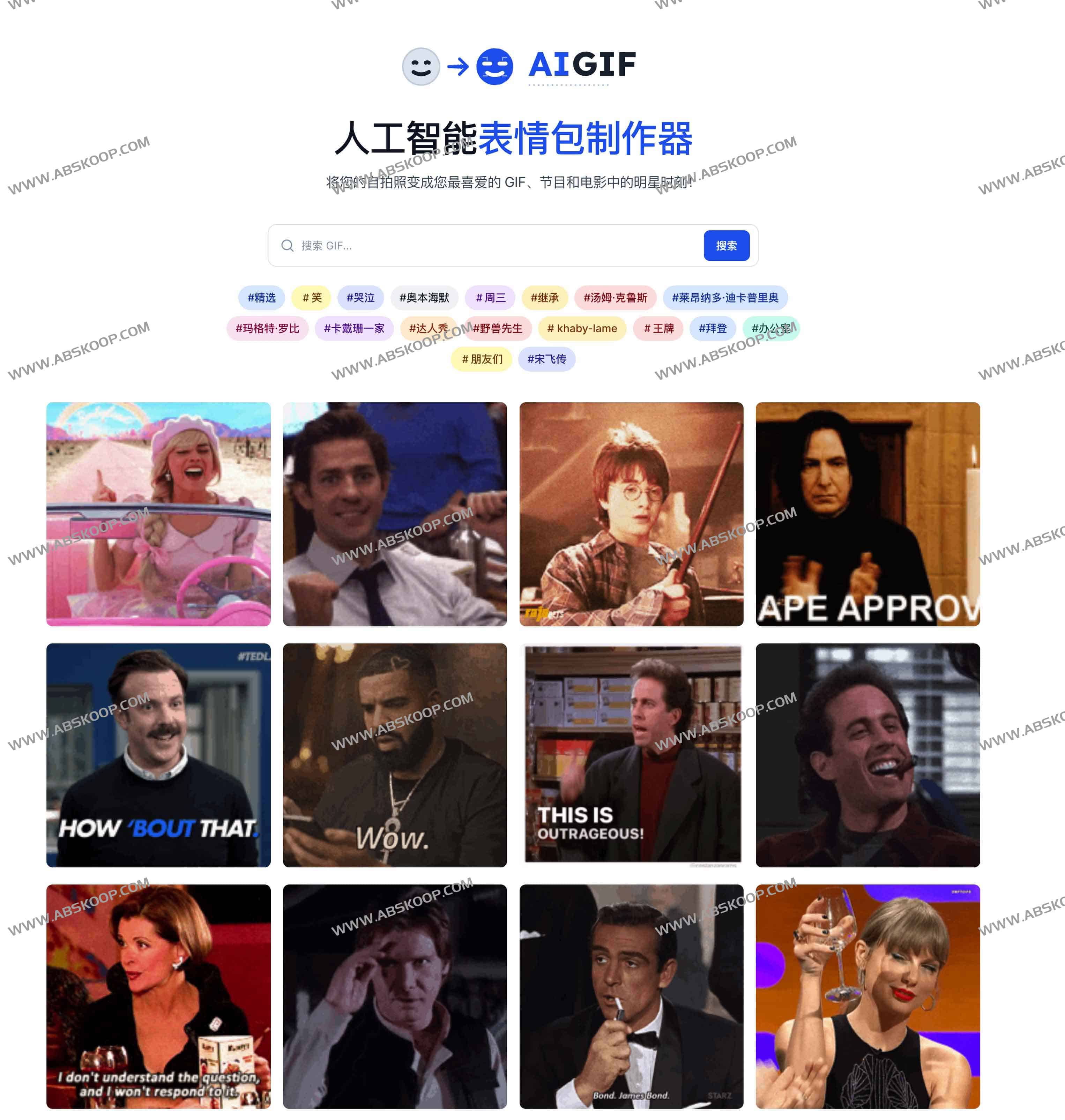The width and height of the screenshot is (1065, 1120).
Task: Open the HOW 'BOUT THAT GIF
Action: [x=158, y=755]
